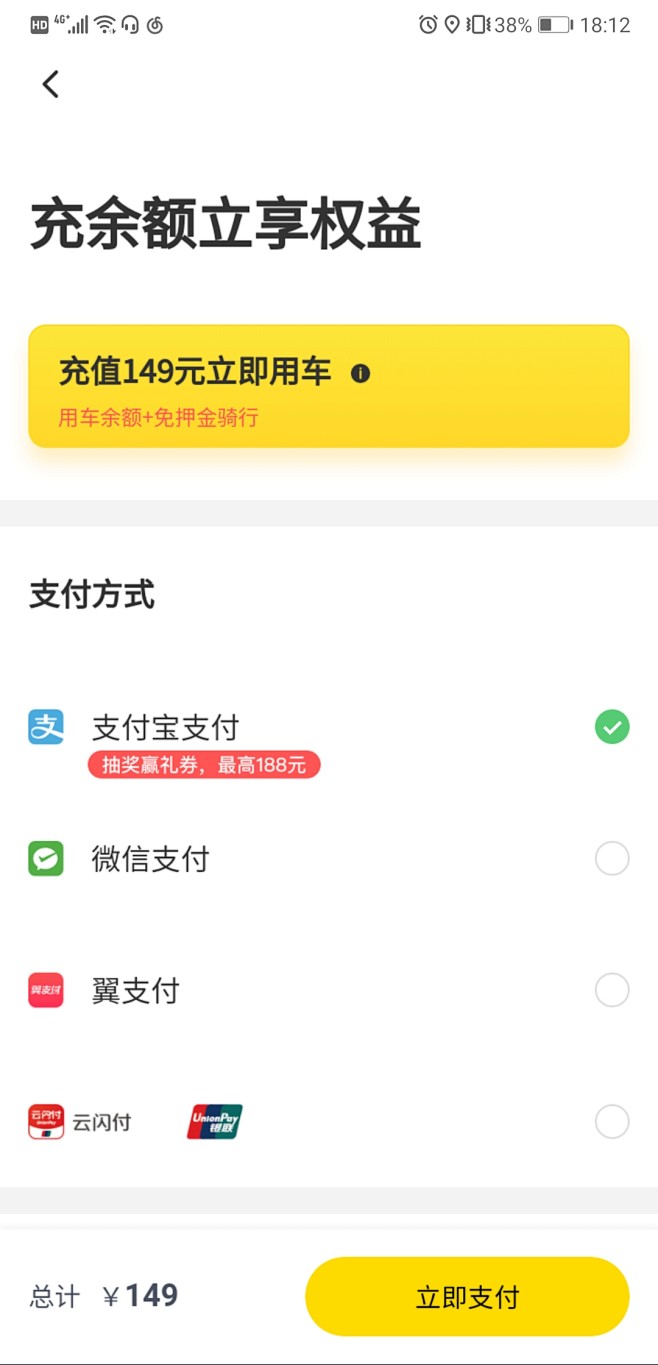Choose 微信支付 payment option
658x1365 pixels.
[x=329, y=859]
